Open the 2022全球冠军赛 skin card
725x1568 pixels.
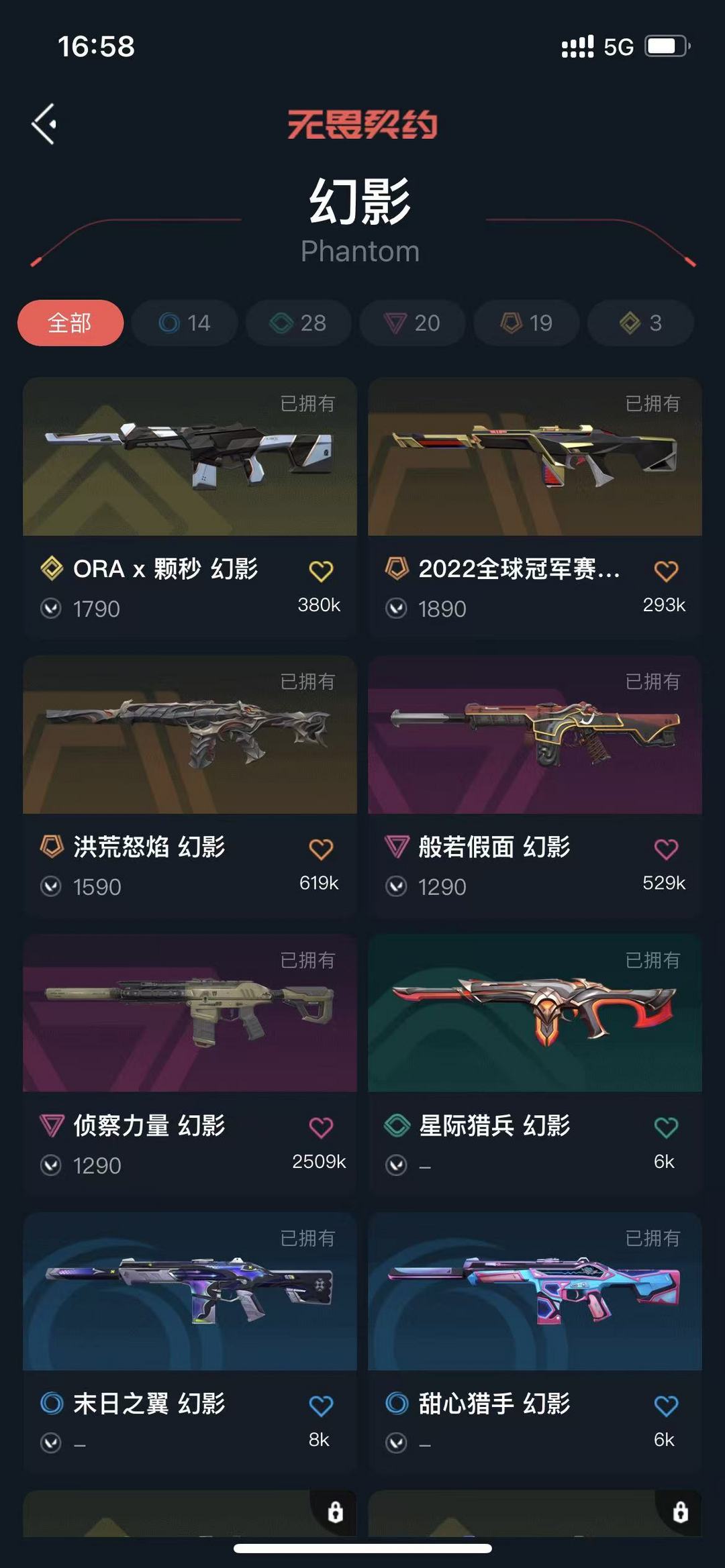click(x=534, y=456)
